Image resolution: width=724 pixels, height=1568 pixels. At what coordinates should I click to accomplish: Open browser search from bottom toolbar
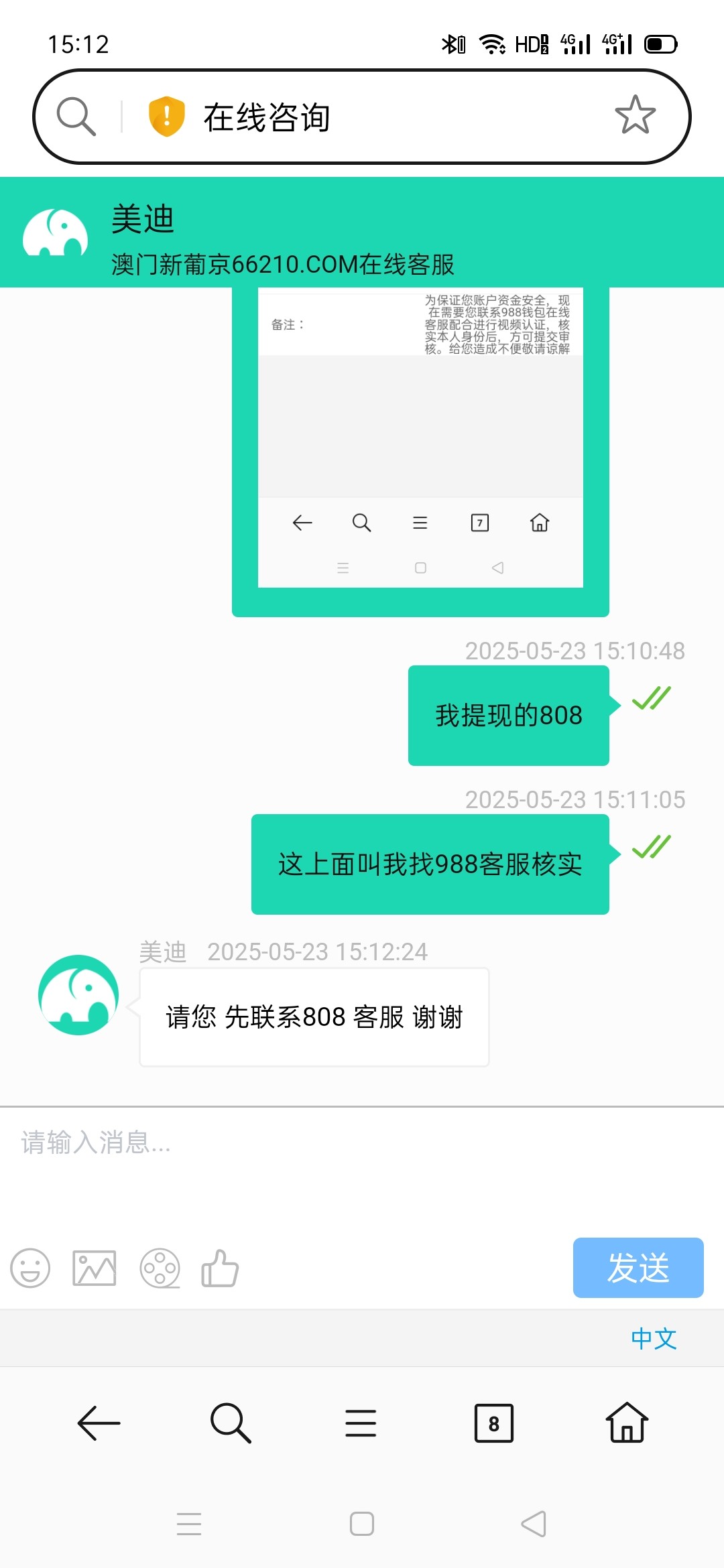click(x=230, y=1423)
